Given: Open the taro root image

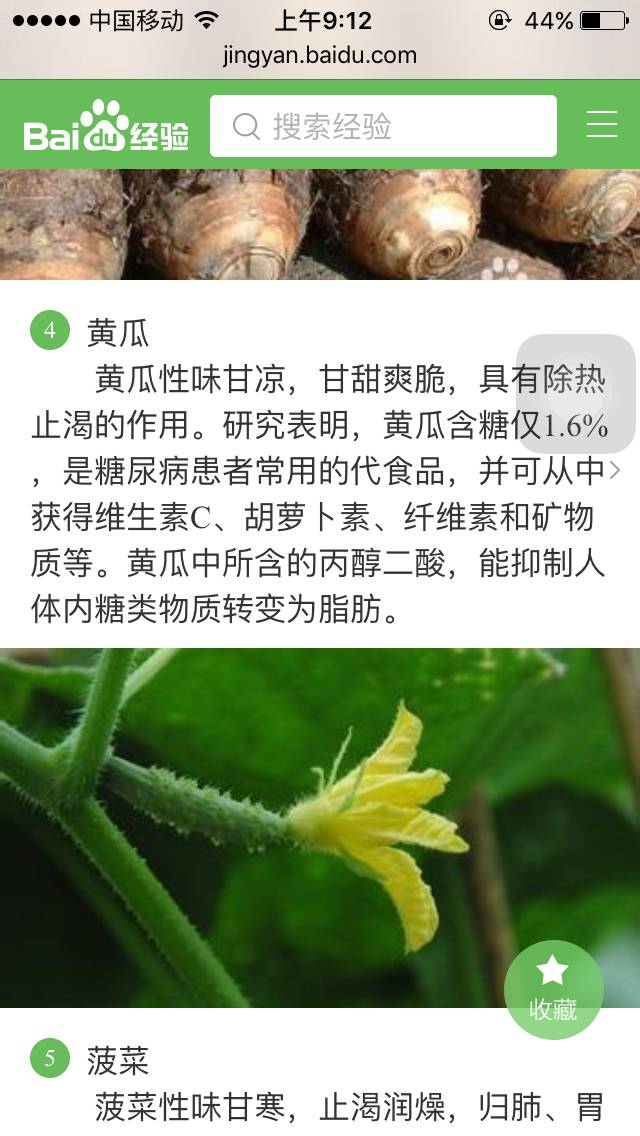Looking at the screenshot, I should coord(320,224).
